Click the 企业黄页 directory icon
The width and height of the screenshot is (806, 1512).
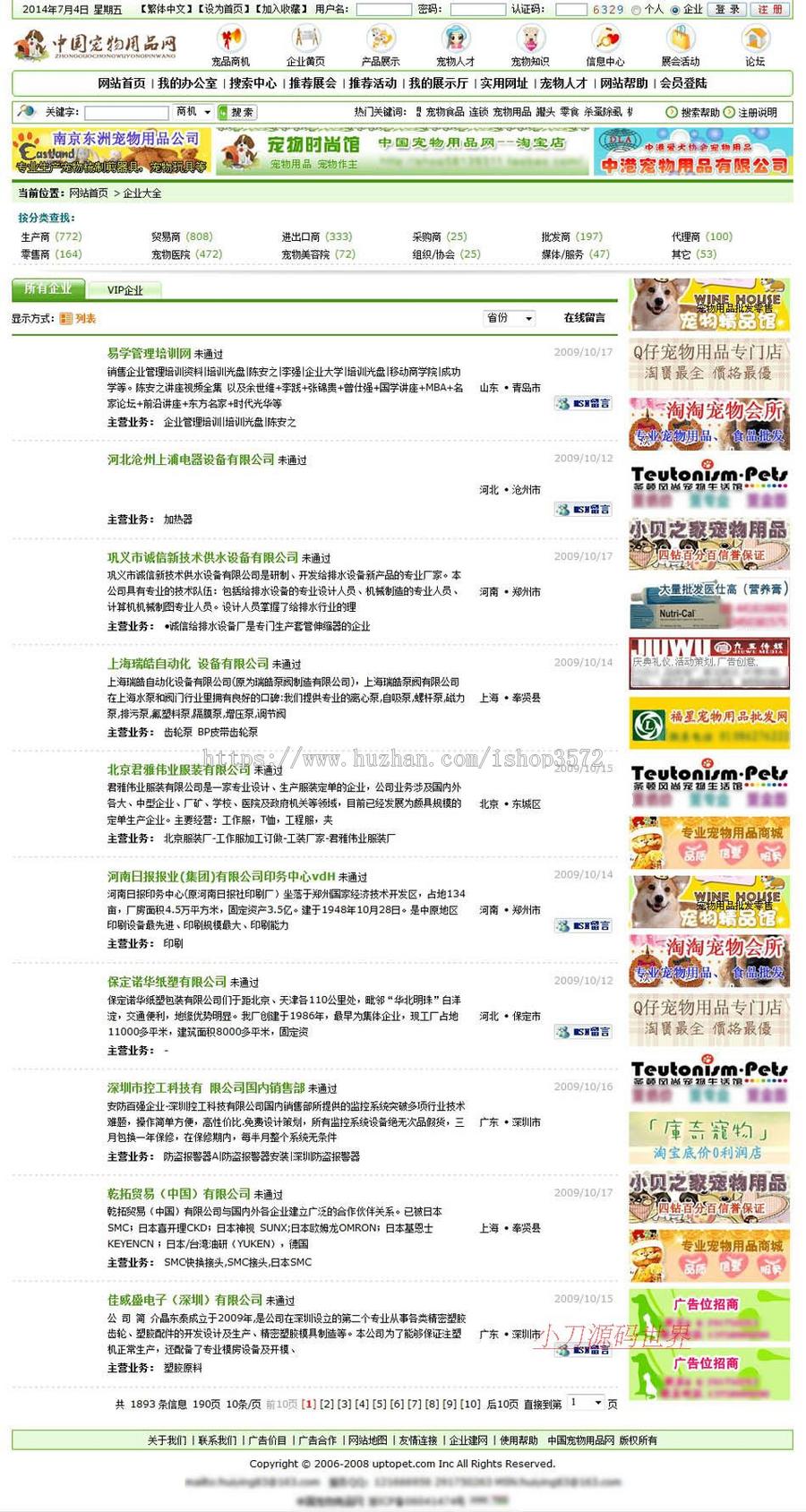[306, 45]
